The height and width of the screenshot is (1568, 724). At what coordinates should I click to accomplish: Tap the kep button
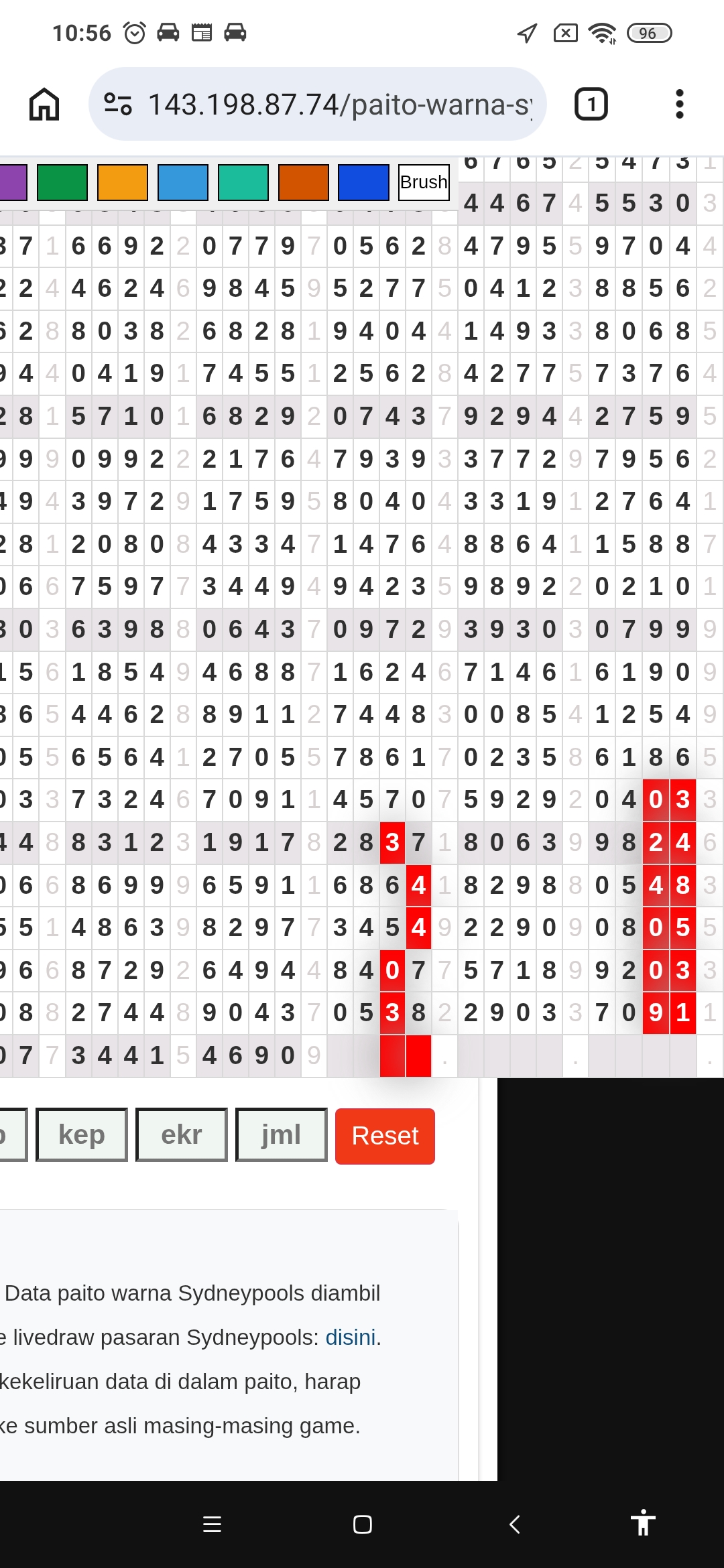click(82, 1134)
